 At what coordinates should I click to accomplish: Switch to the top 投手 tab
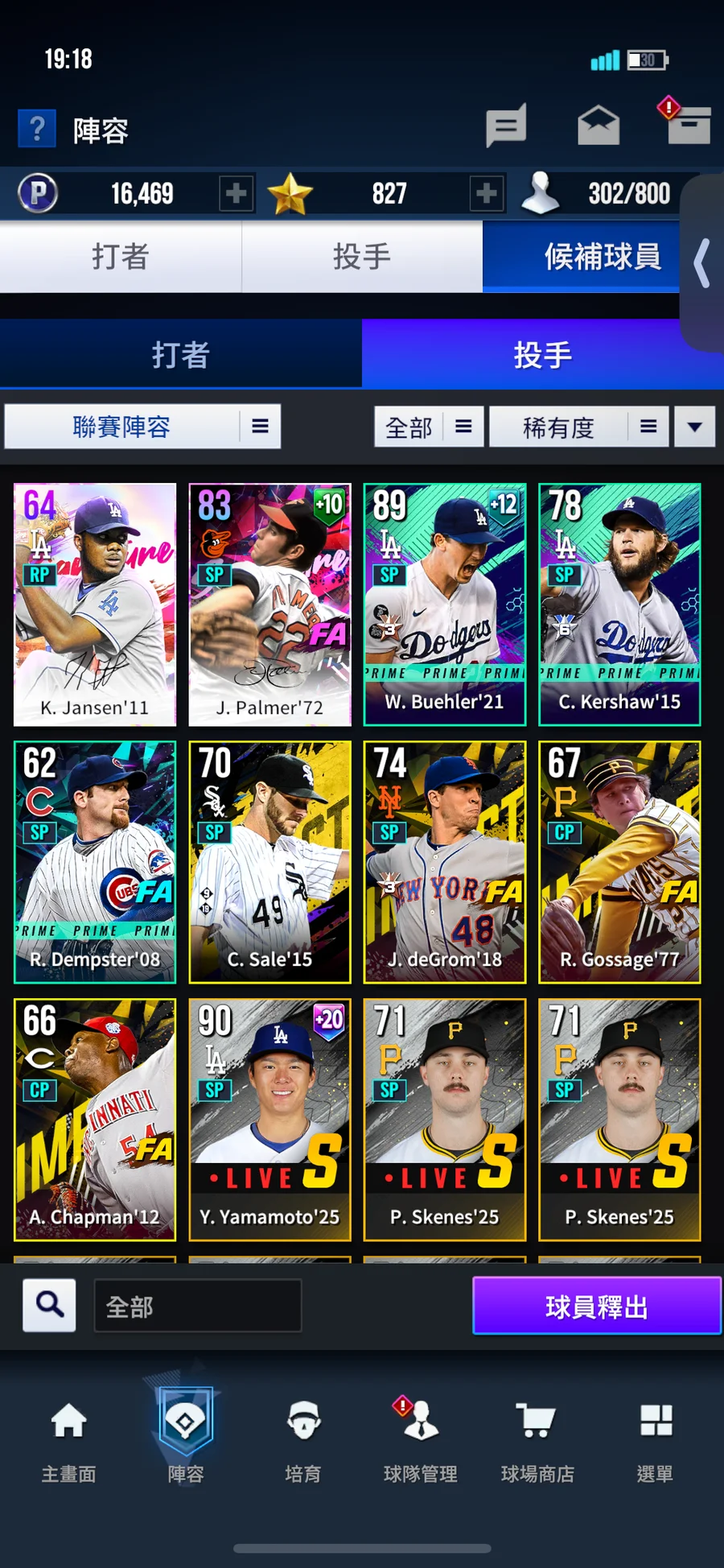(362, 257)
